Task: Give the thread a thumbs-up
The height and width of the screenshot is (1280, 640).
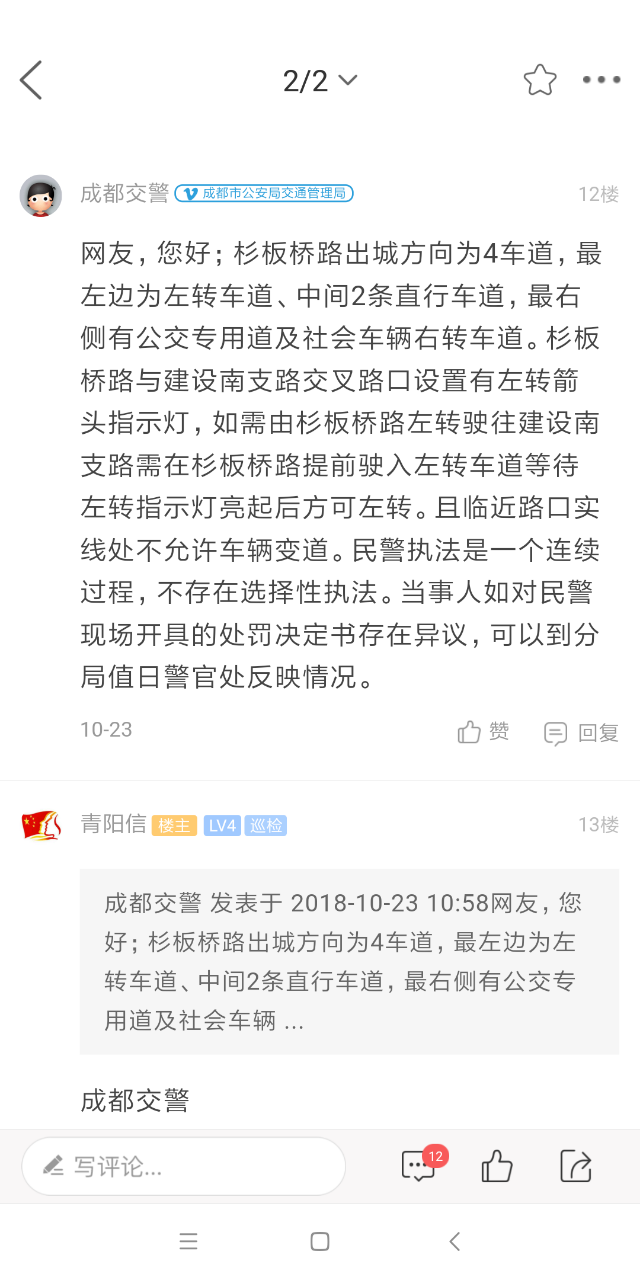Action: click(497, 1166)
